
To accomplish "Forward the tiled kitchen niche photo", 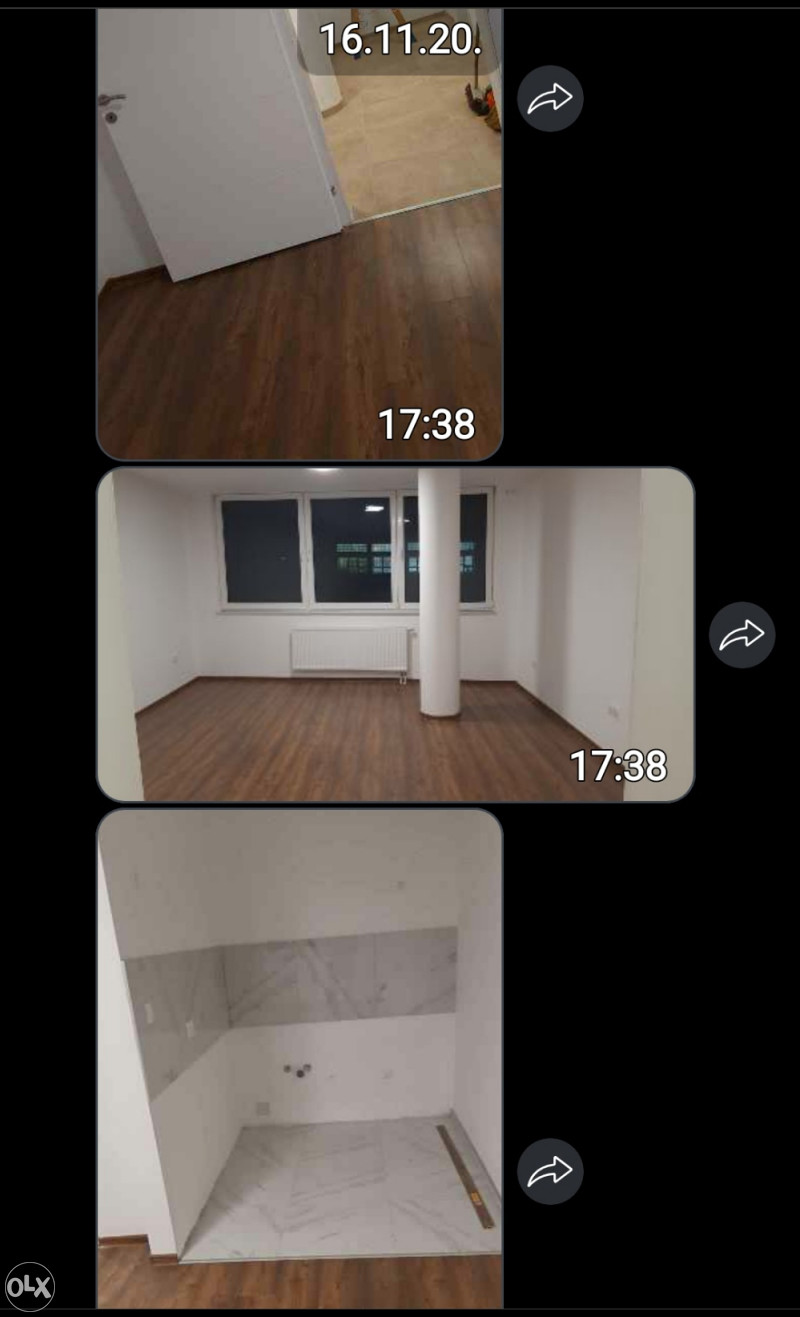I will (x=550, y=1171).
